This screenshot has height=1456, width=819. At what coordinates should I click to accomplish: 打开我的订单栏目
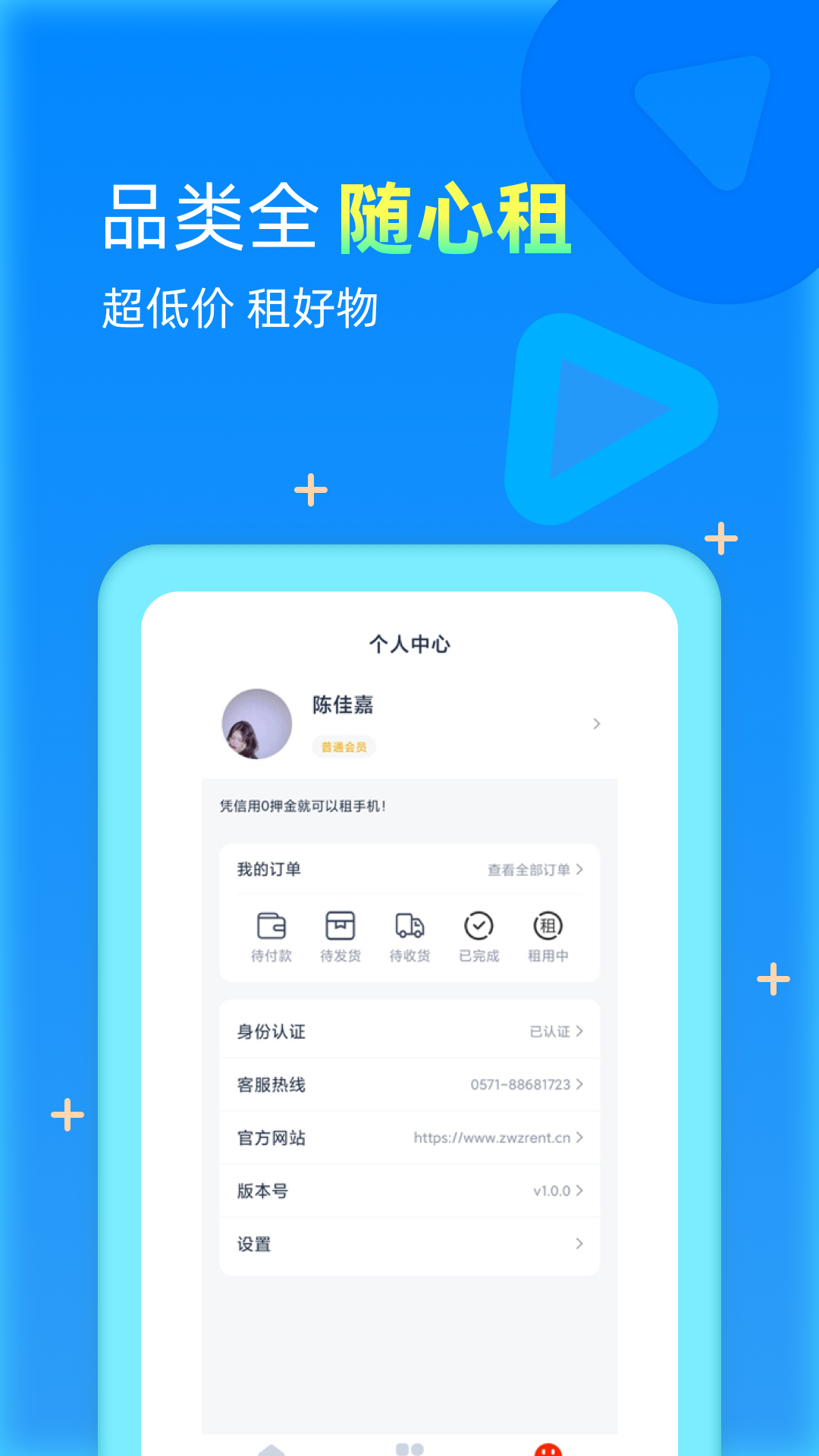point(270,870)
